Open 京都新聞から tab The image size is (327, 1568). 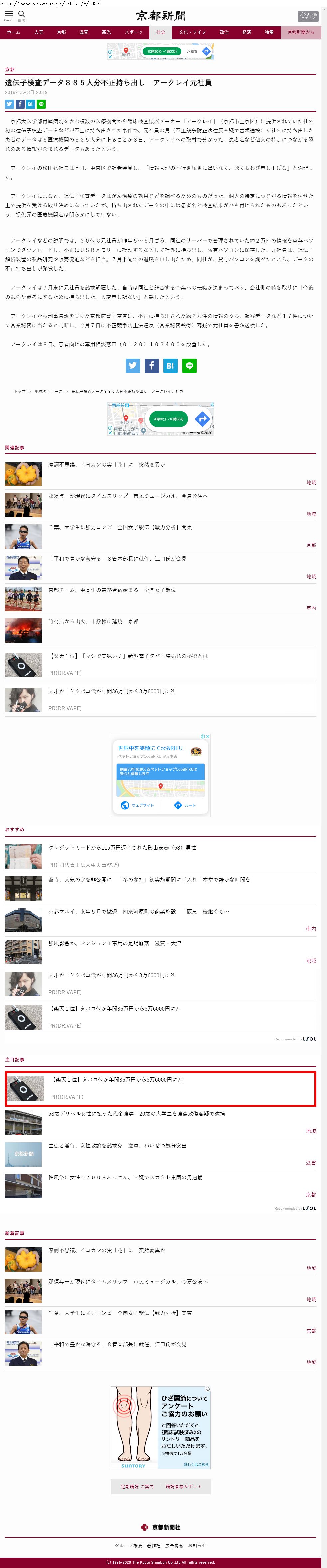(x=301, y=32)
